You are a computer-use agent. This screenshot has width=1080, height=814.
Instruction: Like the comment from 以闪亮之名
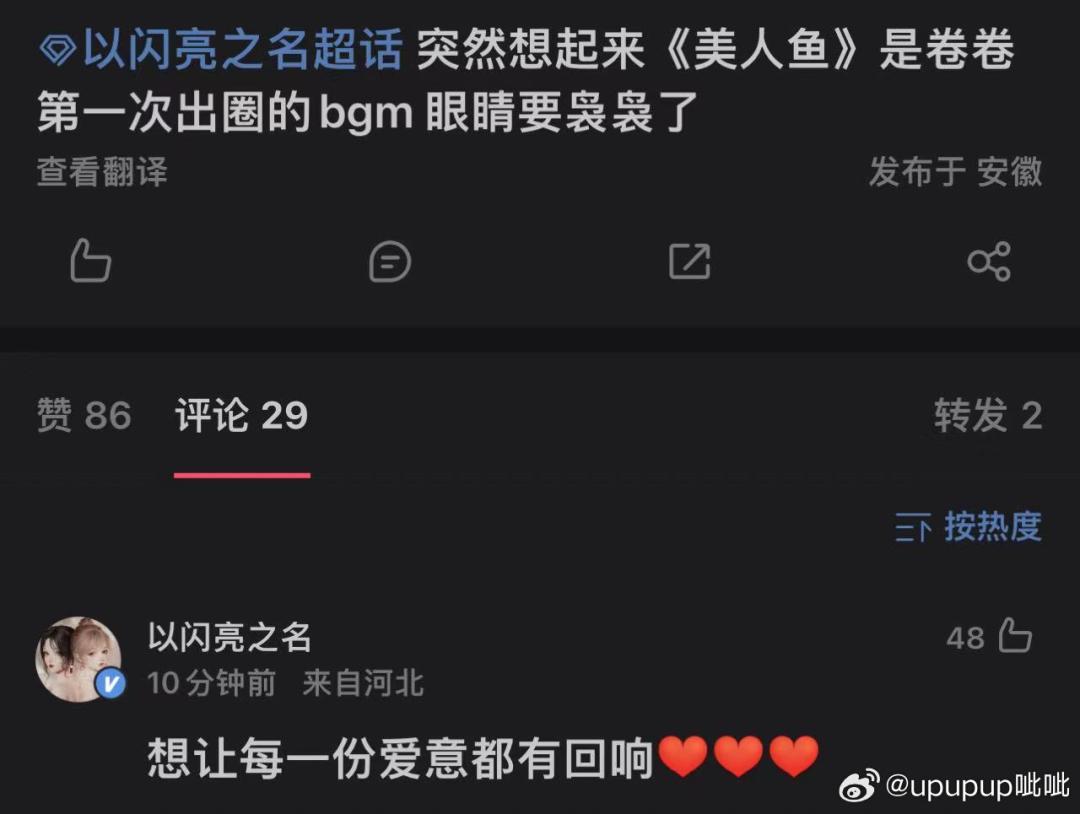pyautogui.click(x=1014, y=636)
